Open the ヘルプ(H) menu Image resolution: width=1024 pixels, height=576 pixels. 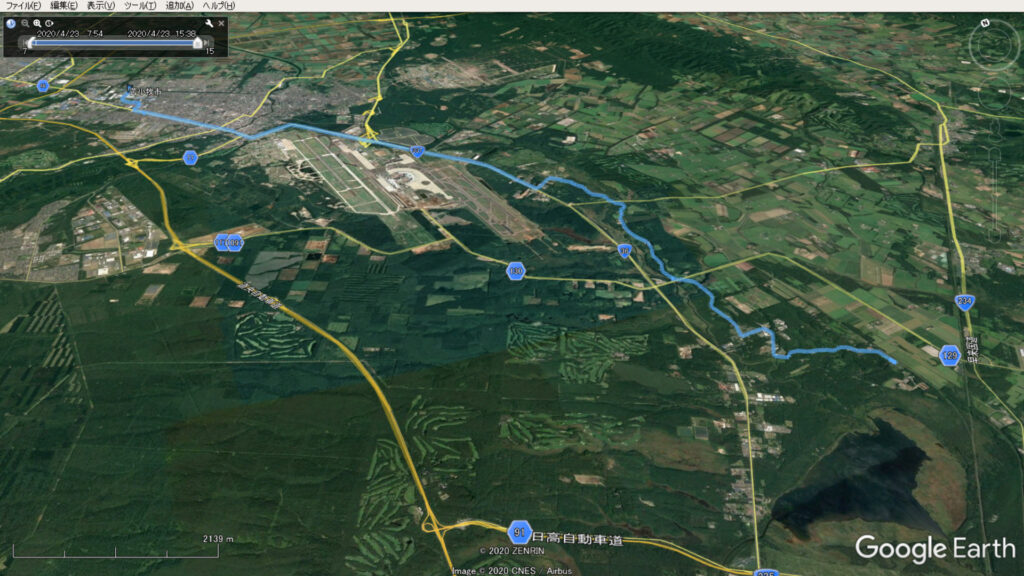tap(218, 5)
